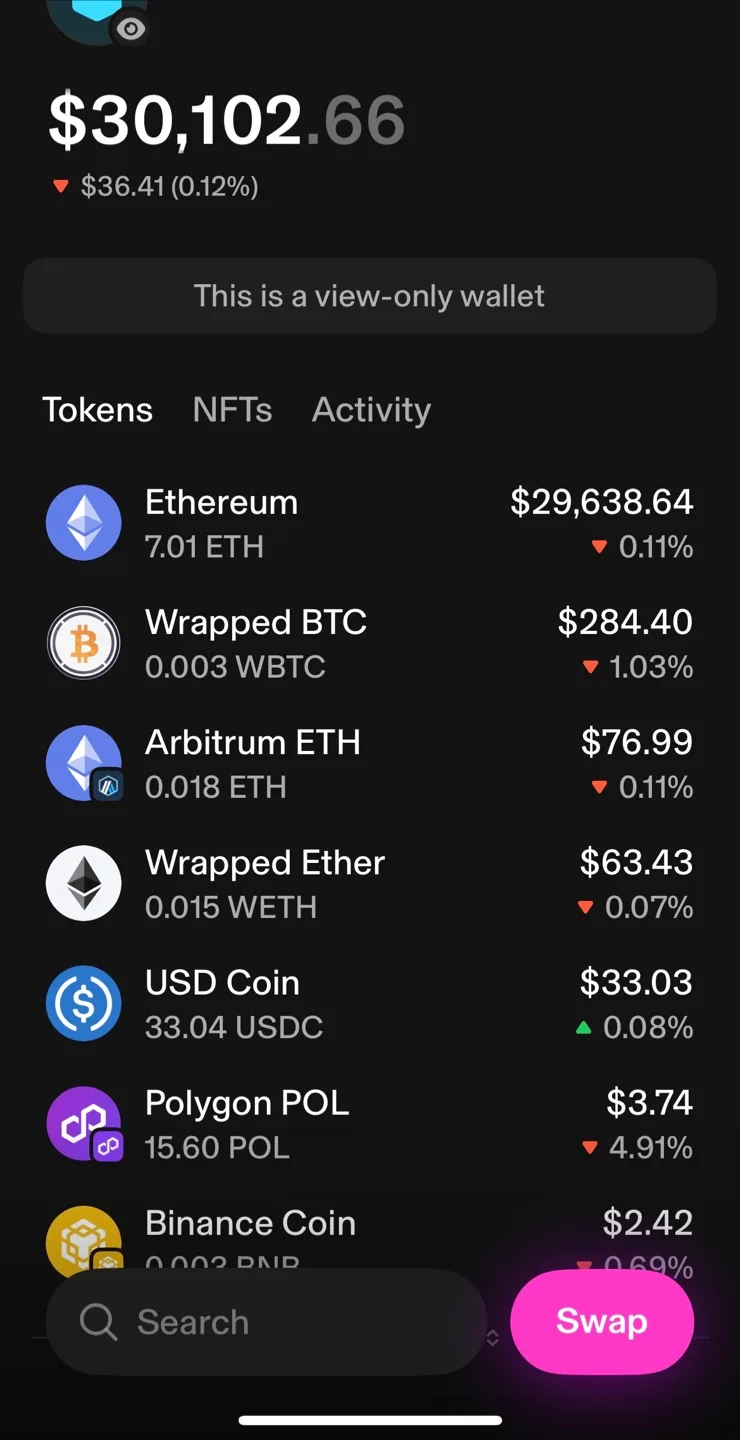Select the Ethereum token icon
The image size is (740, 1440).
(x=84, y=522)
